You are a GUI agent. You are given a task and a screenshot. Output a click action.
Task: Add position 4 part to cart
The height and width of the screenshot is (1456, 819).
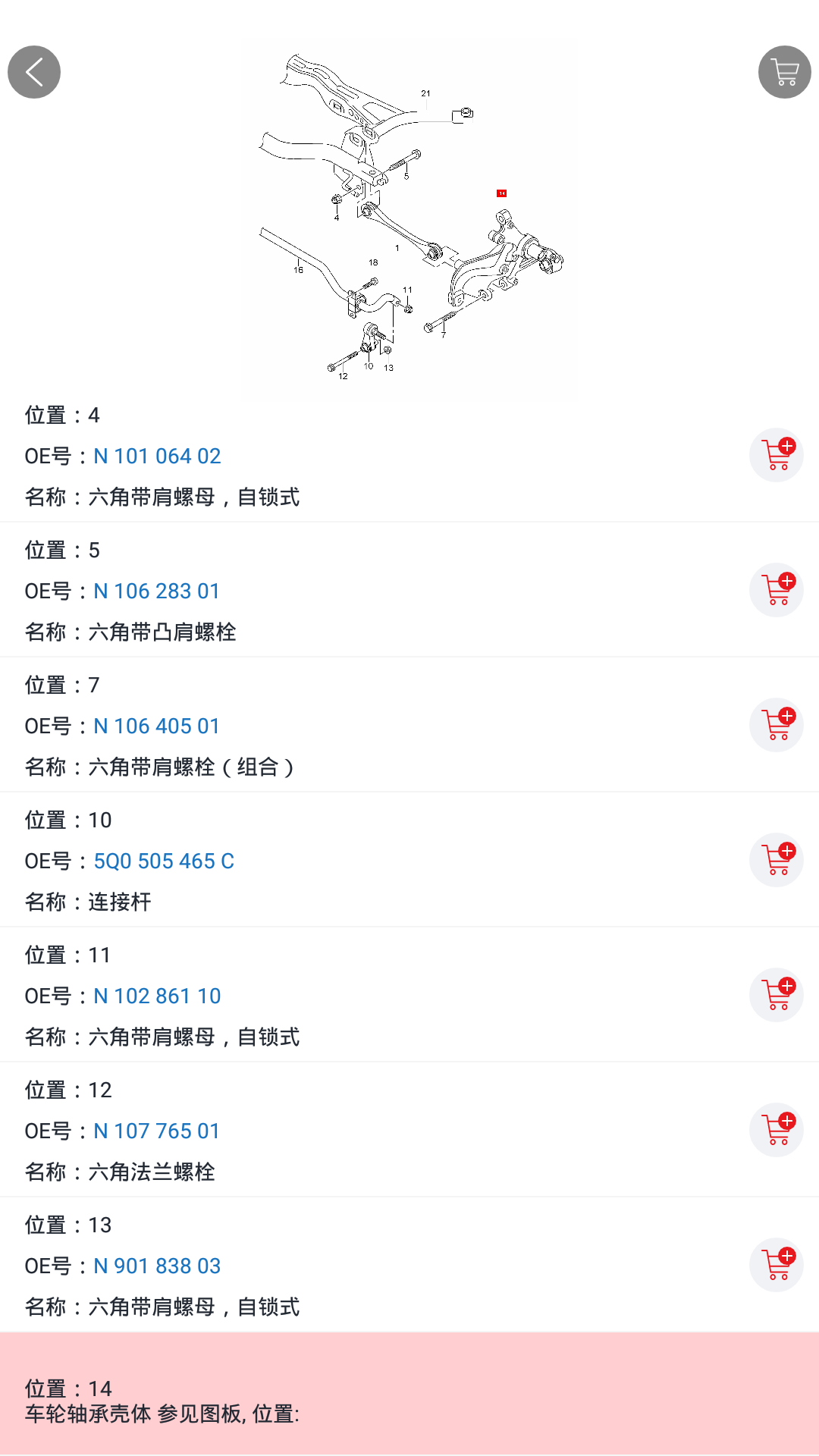tap(777, 455)
